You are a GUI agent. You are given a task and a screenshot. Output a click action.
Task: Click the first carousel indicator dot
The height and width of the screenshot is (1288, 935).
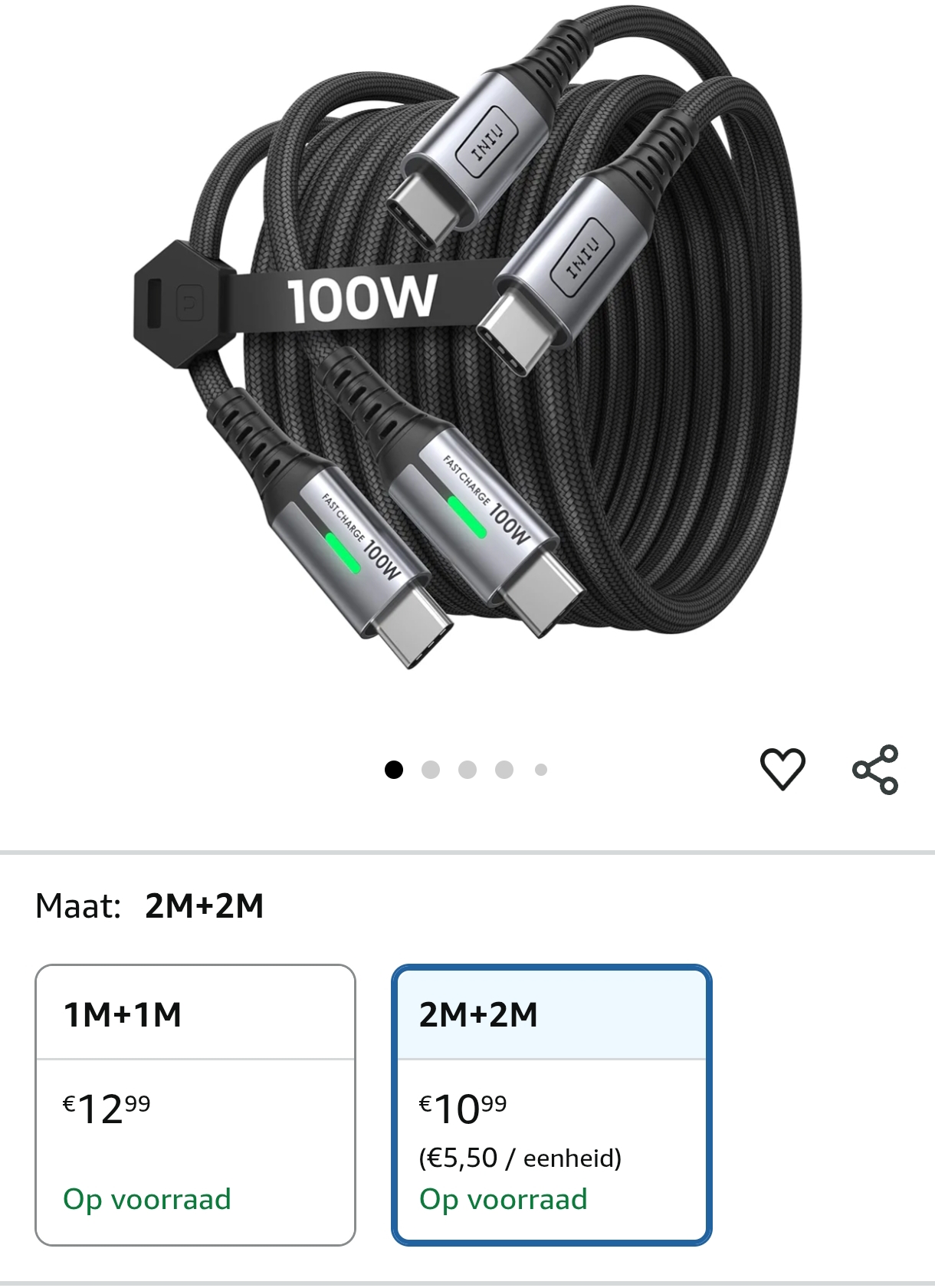pyautogui.click(x=395, y=767)
